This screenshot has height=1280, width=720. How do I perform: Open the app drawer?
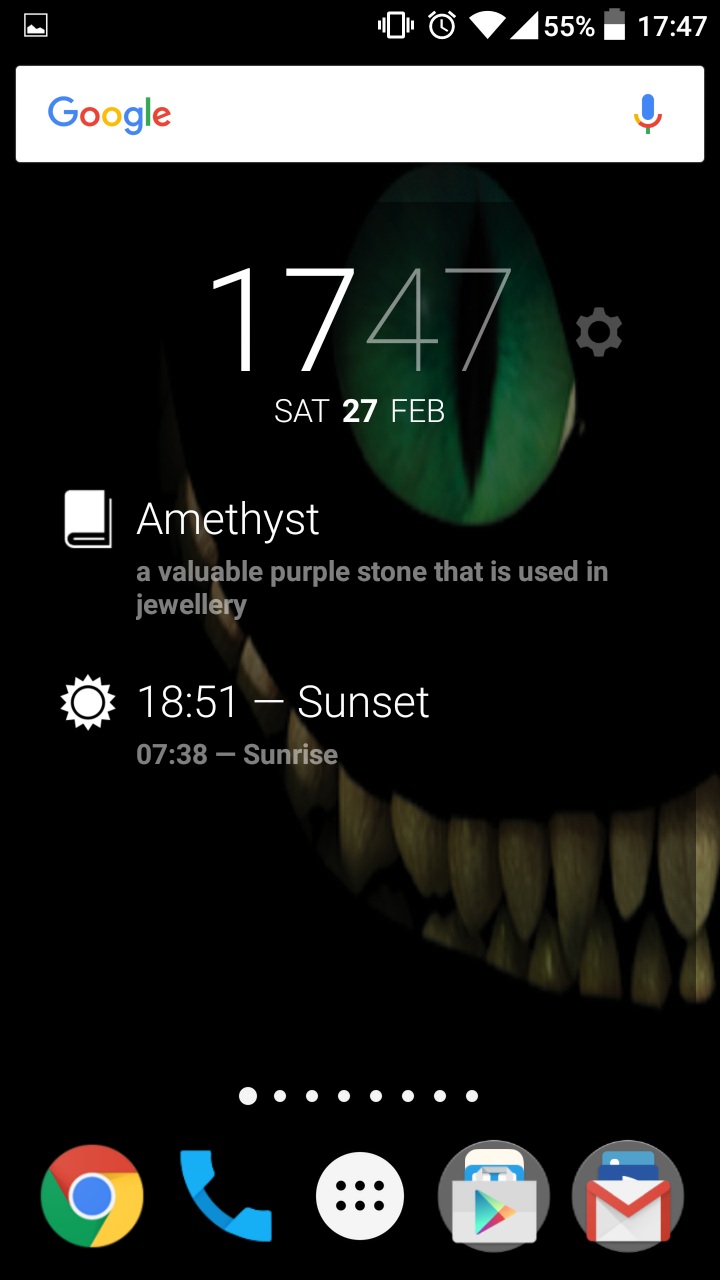(360, 1196)
